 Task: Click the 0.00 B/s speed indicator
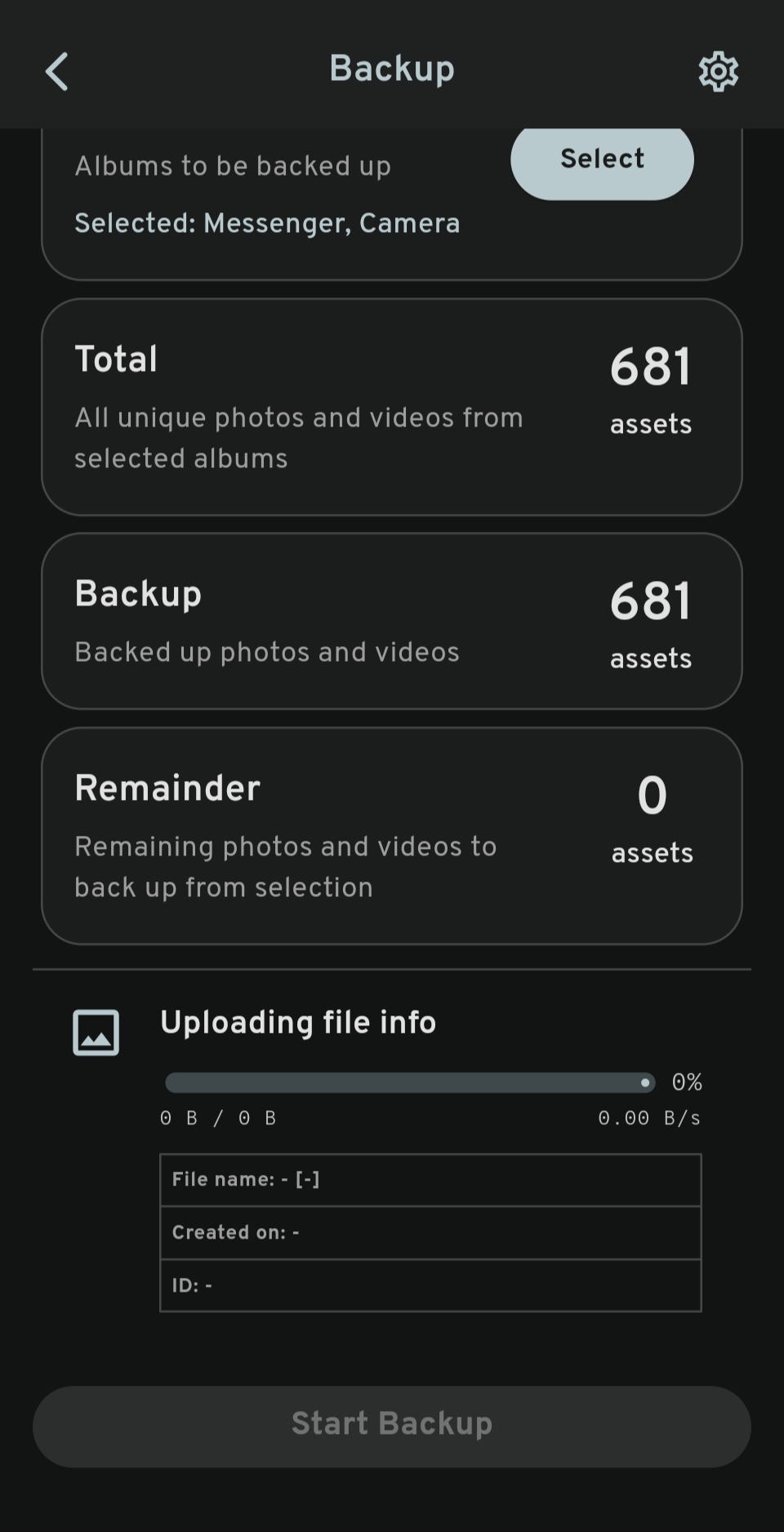649,1119
